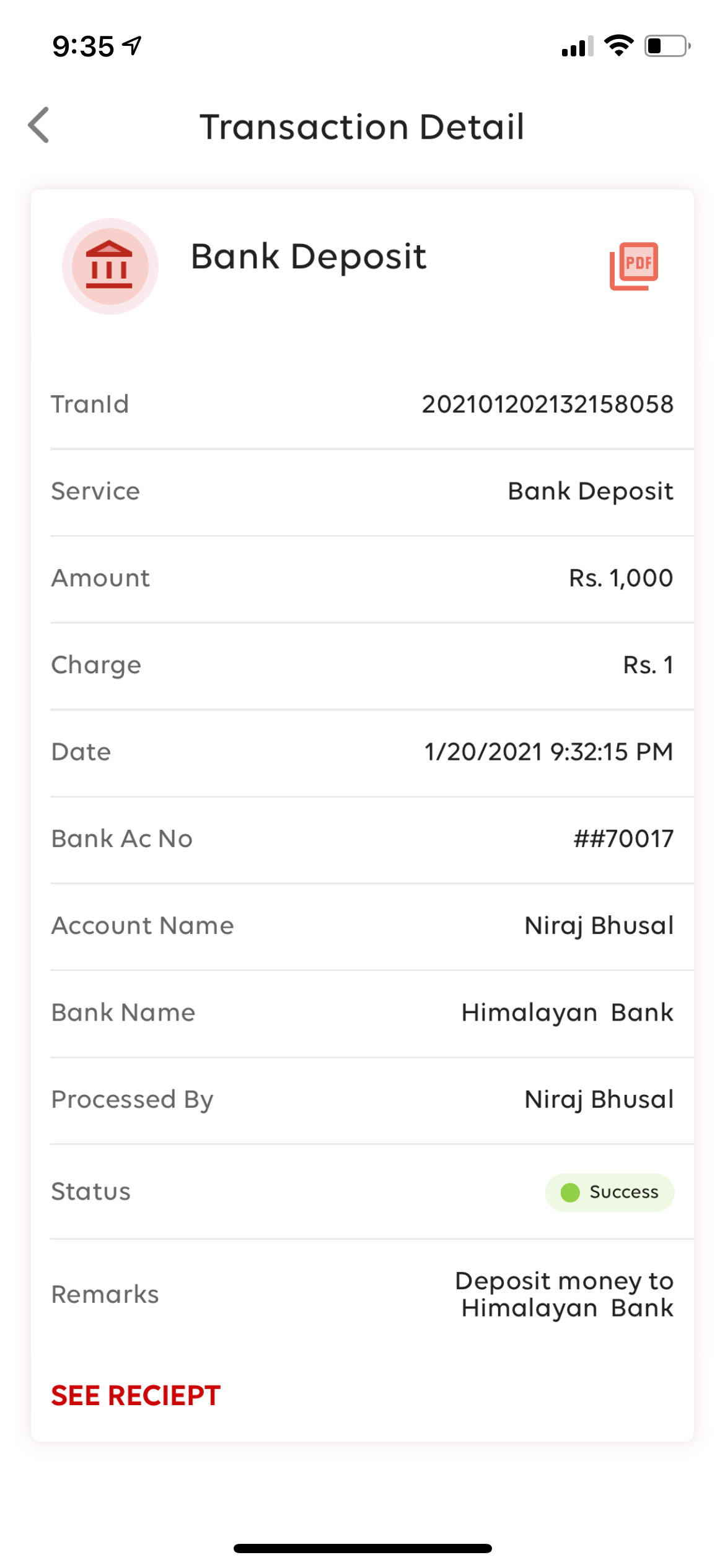The height and width of the screenshot is (1568, 725).
Task: Tap the back chevron to return
Action: tap(39, 126)
